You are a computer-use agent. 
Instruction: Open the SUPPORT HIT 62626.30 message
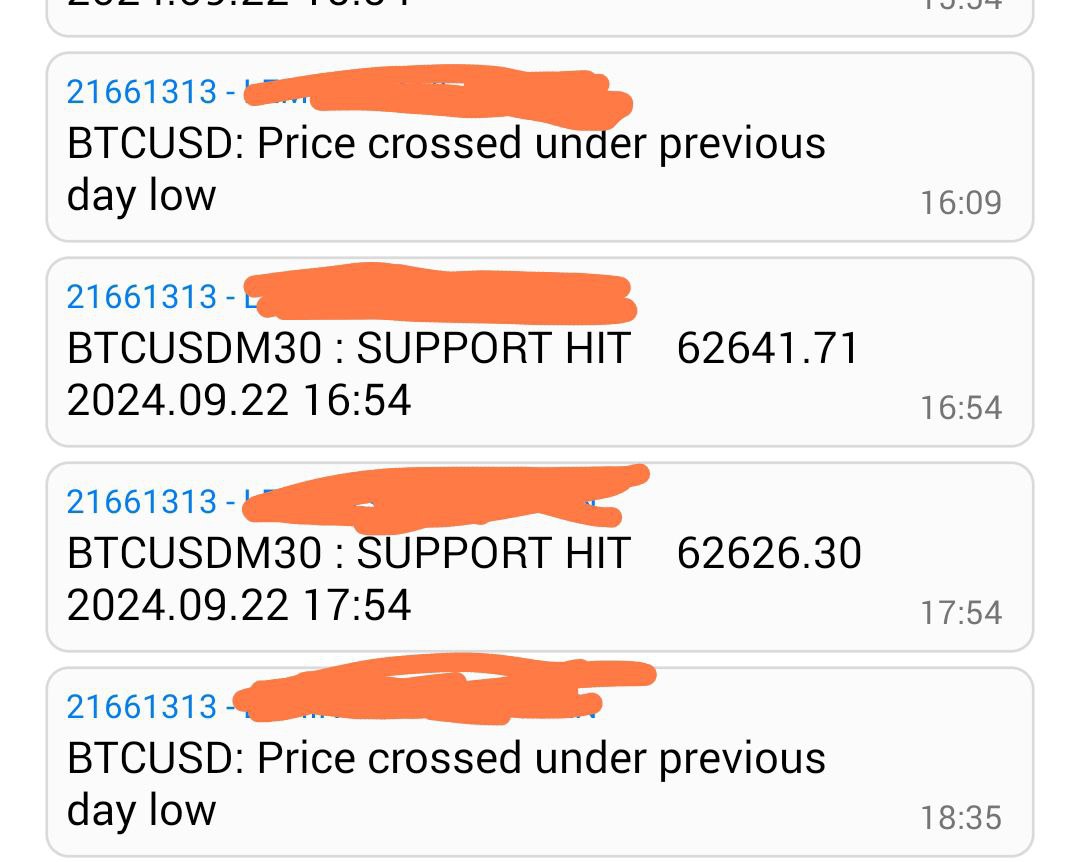[x=464, y=578]
